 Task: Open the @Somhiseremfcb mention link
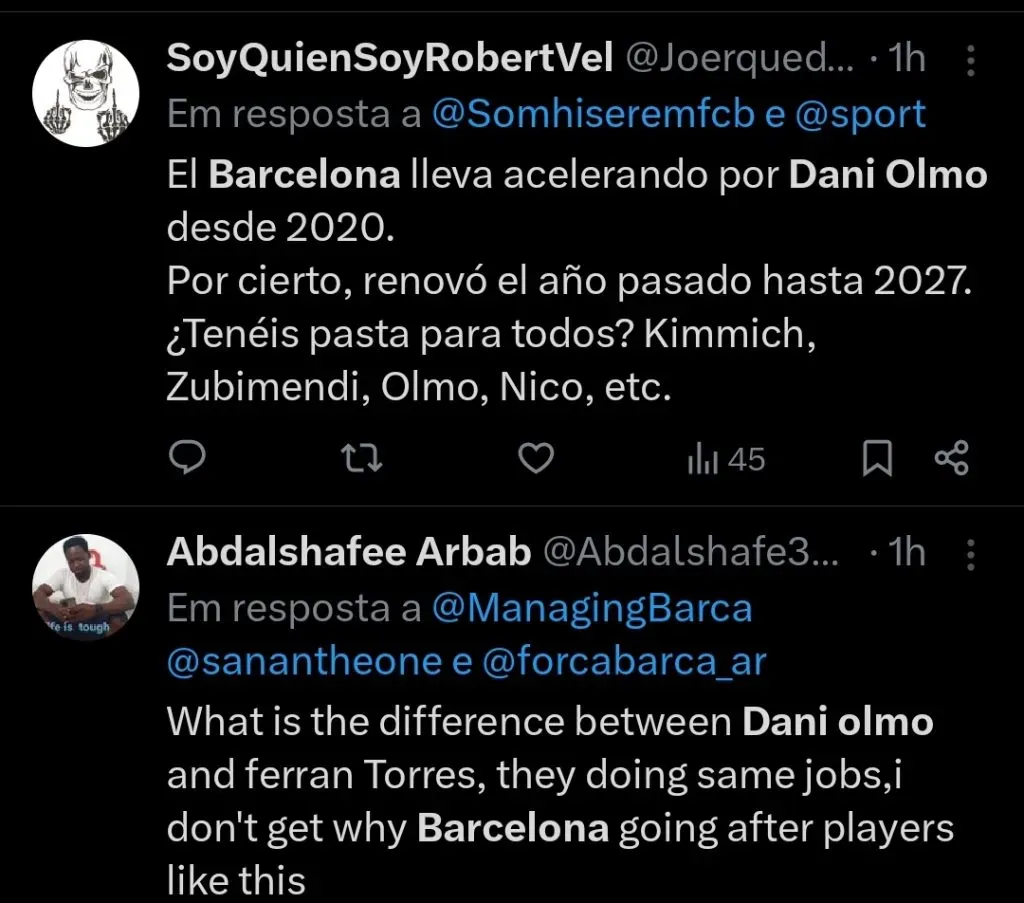[594, 114]
